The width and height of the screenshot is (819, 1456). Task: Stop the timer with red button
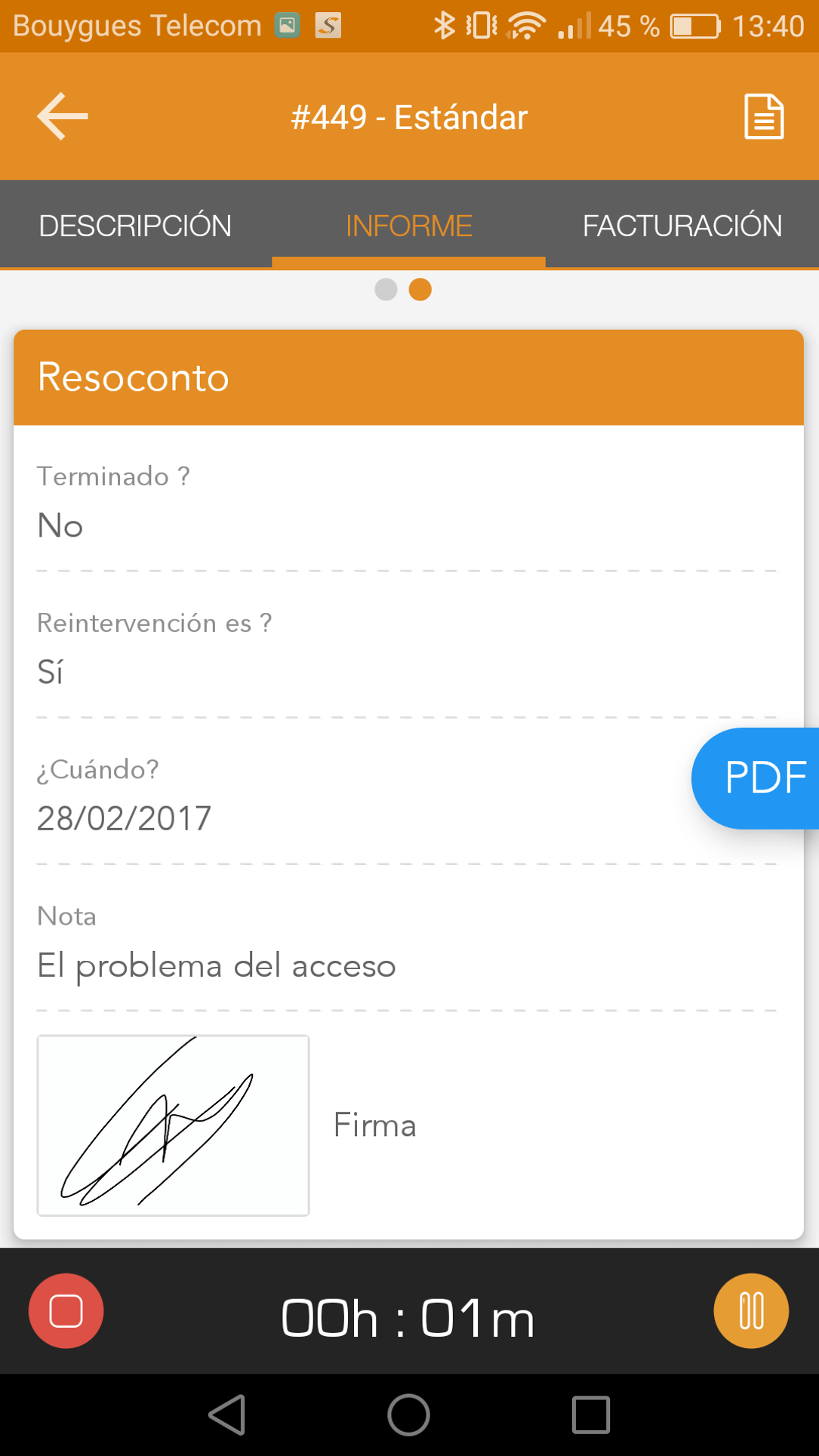click(x=66, y=1311)
